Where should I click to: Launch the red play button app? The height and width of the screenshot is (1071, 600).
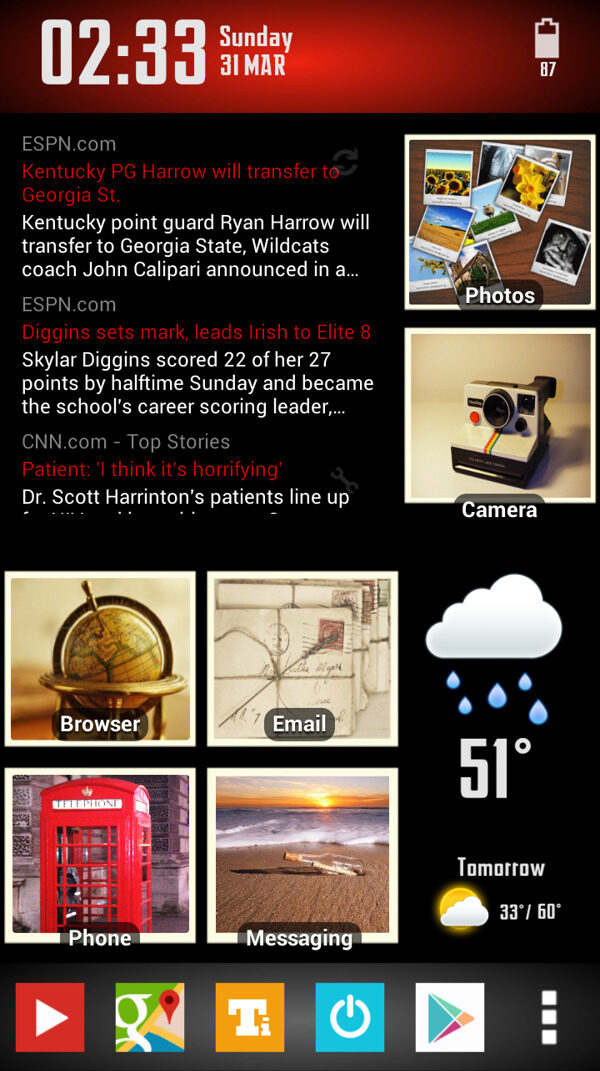click(x=50, y=1017)
